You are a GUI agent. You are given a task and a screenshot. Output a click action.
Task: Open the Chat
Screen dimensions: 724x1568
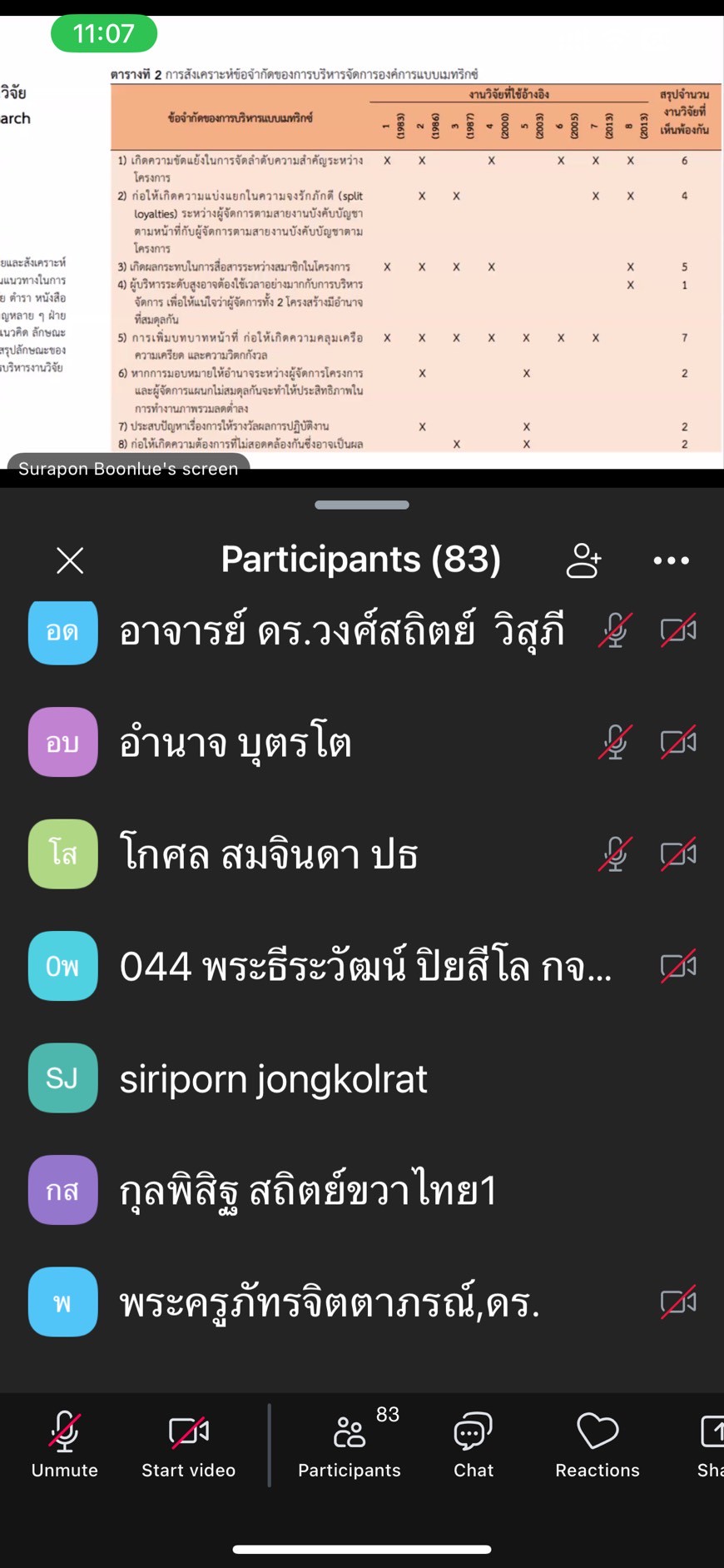(474, 1446)
